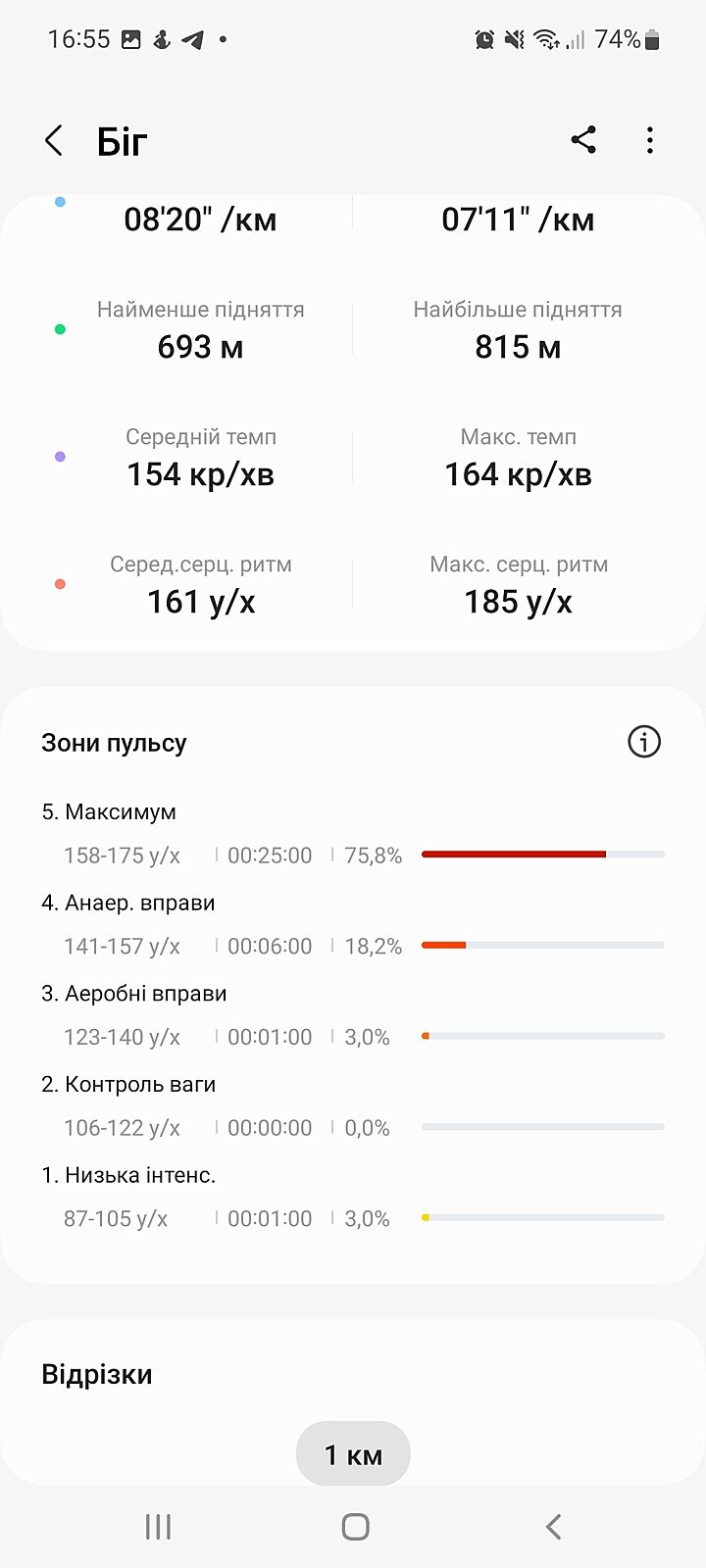Share this running workout

tap(583, 140)
